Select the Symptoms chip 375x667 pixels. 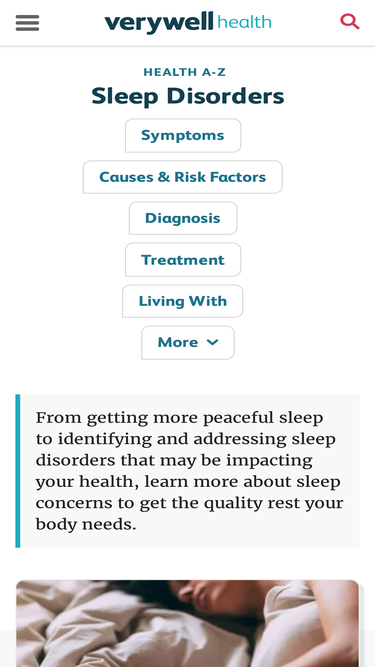pyautogui.click(x=183, y=135)
